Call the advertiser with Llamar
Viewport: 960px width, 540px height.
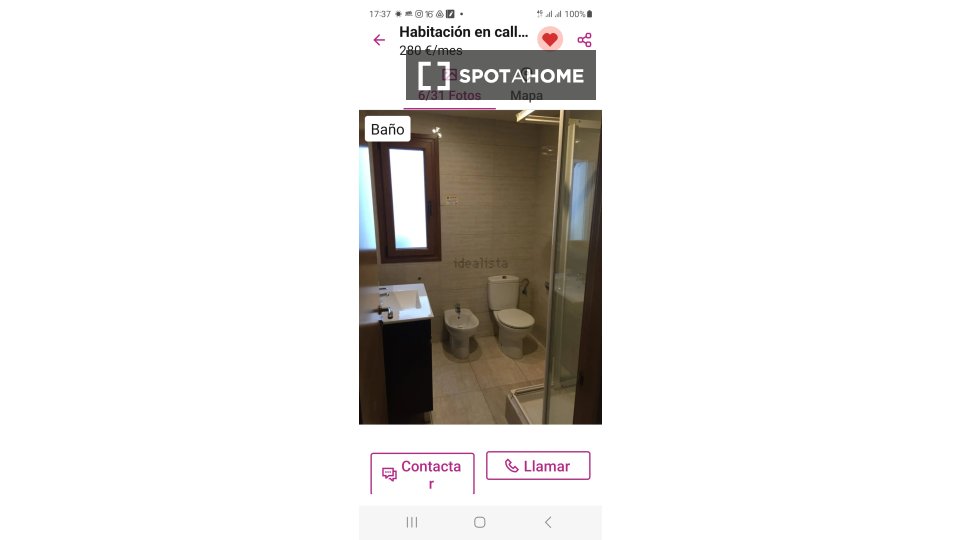tap(538, 466)
